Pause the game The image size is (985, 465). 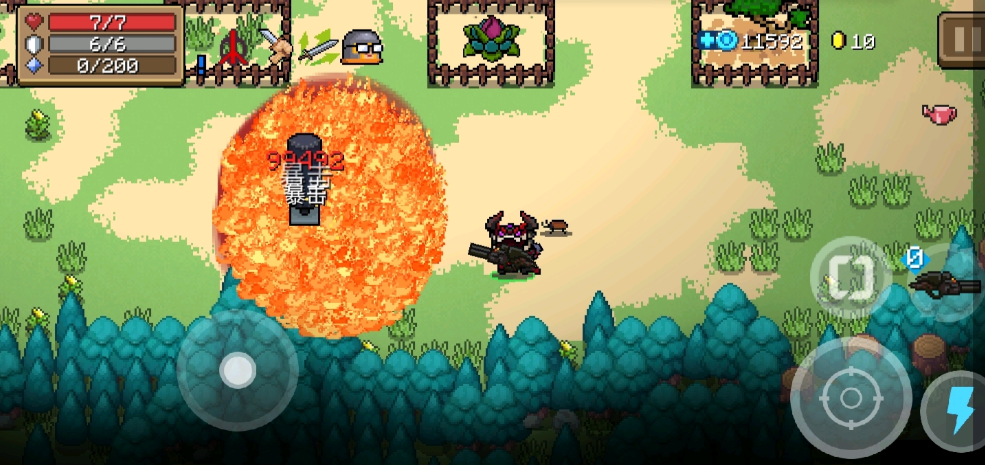[x=960, y=40]
